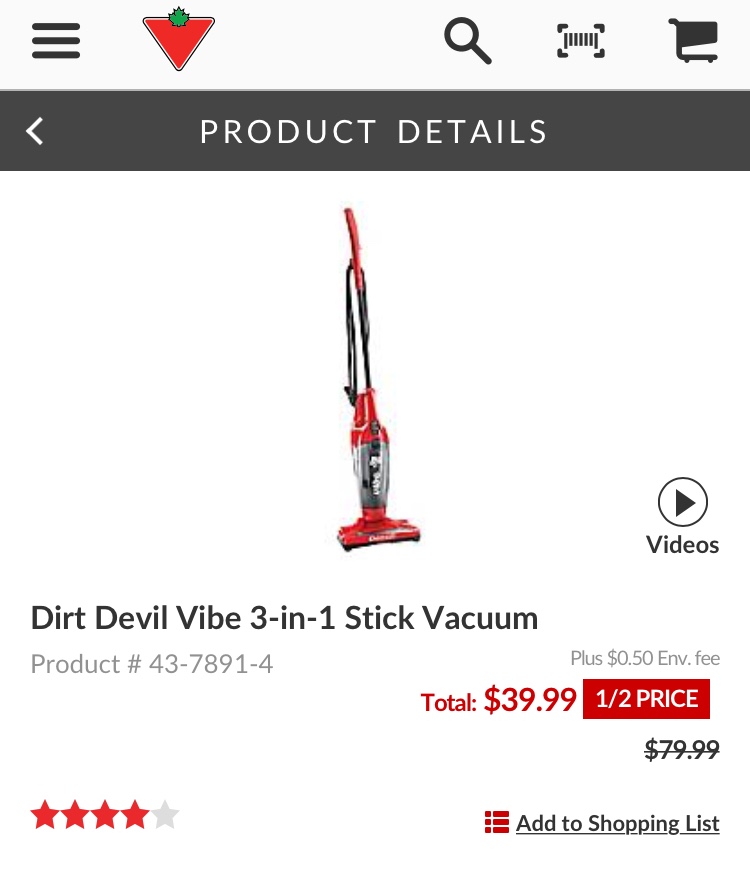Open the hamburger navigation menu

coord(55,41)
